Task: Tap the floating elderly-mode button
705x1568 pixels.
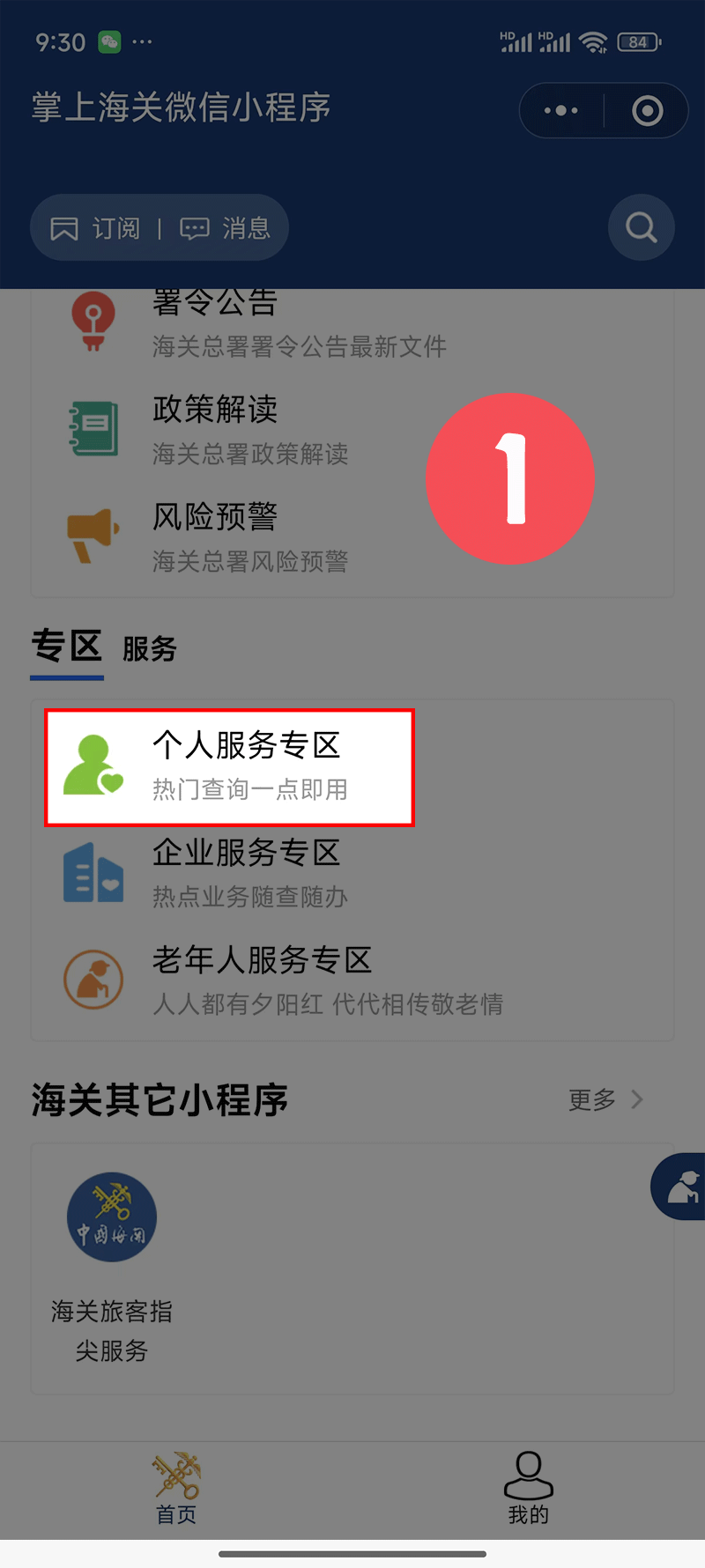Action: pyautogui.click(x=681, y=1187)
